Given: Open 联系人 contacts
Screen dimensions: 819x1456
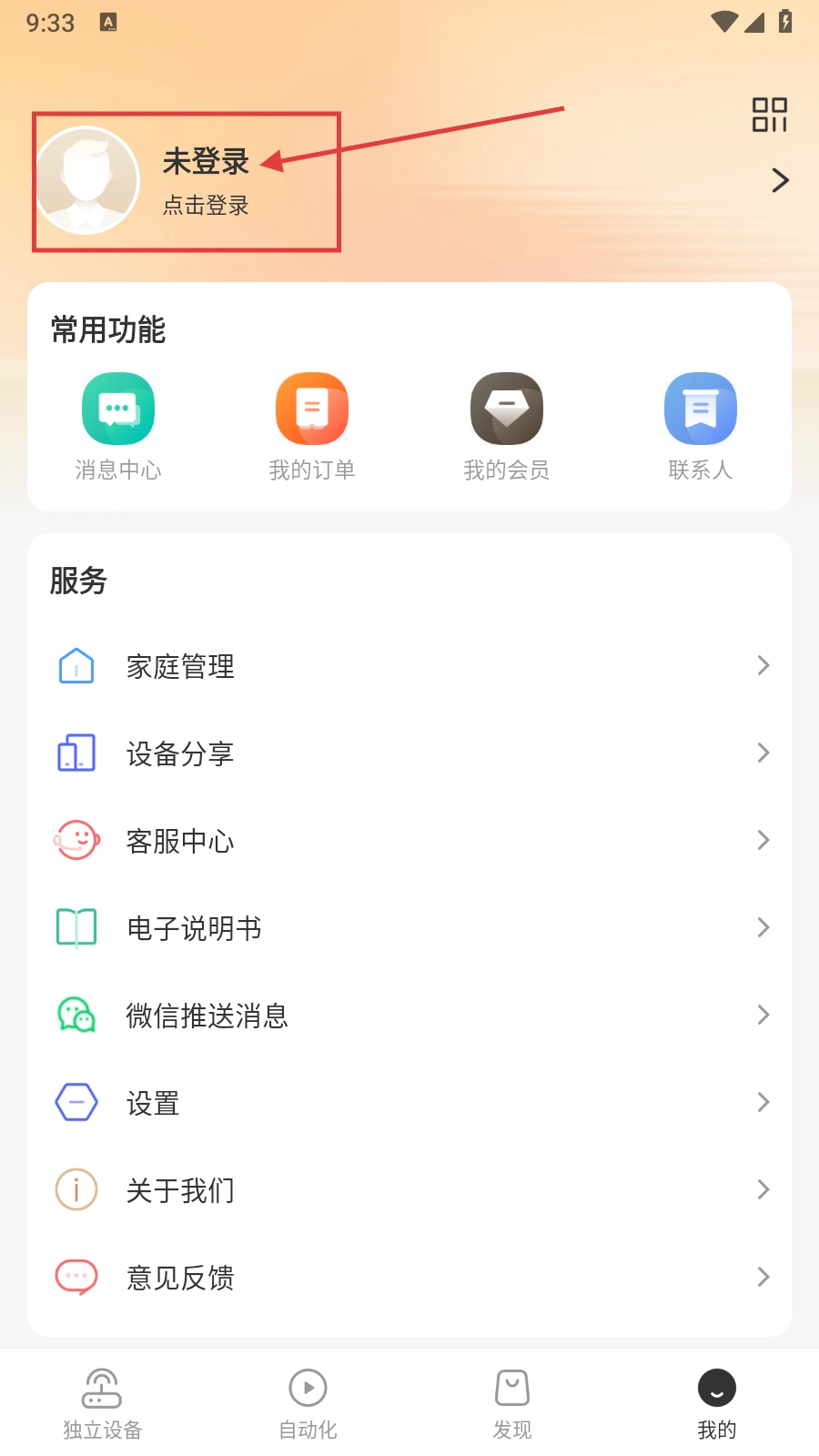Looking at the screenshot, I should pos(700,426).
